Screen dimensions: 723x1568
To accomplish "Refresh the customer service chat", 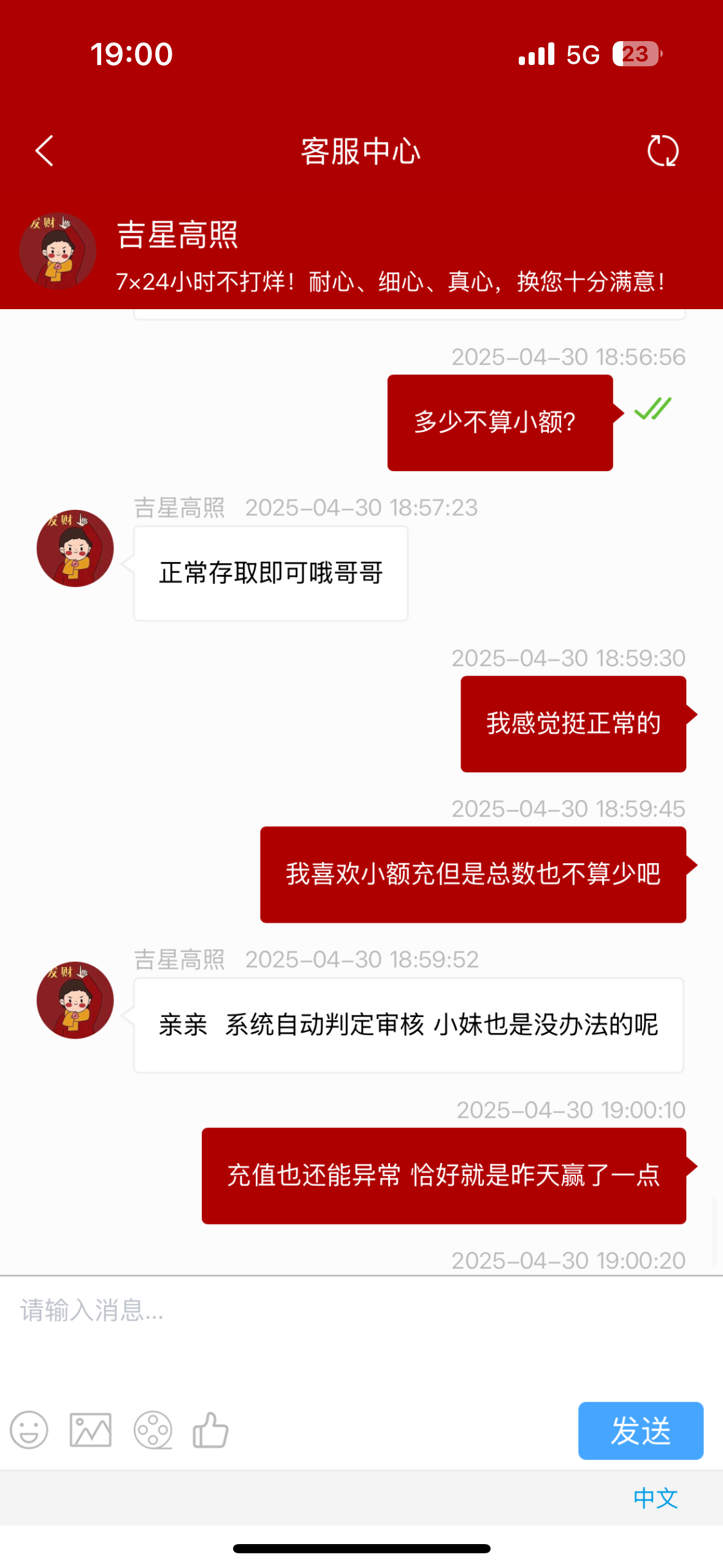I will point(663,151).
